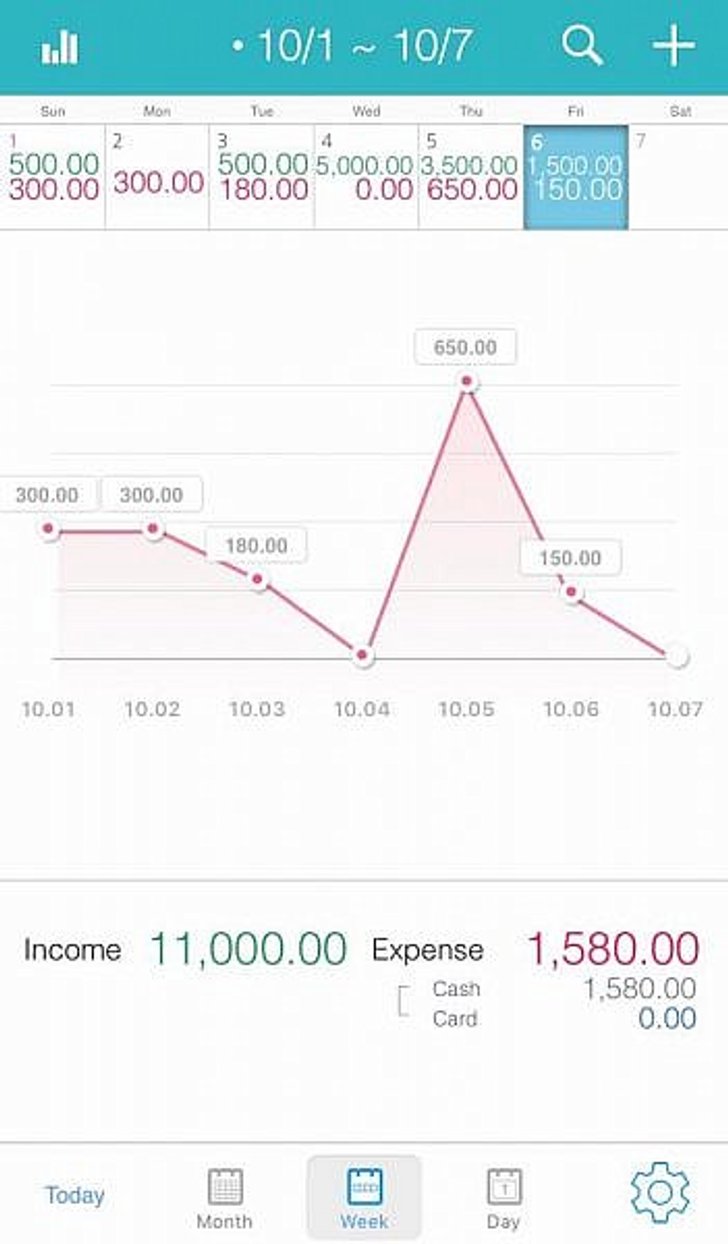Select Friday the 6th day cell
The width and height of the screenshot is (728, 1244).
576,177
